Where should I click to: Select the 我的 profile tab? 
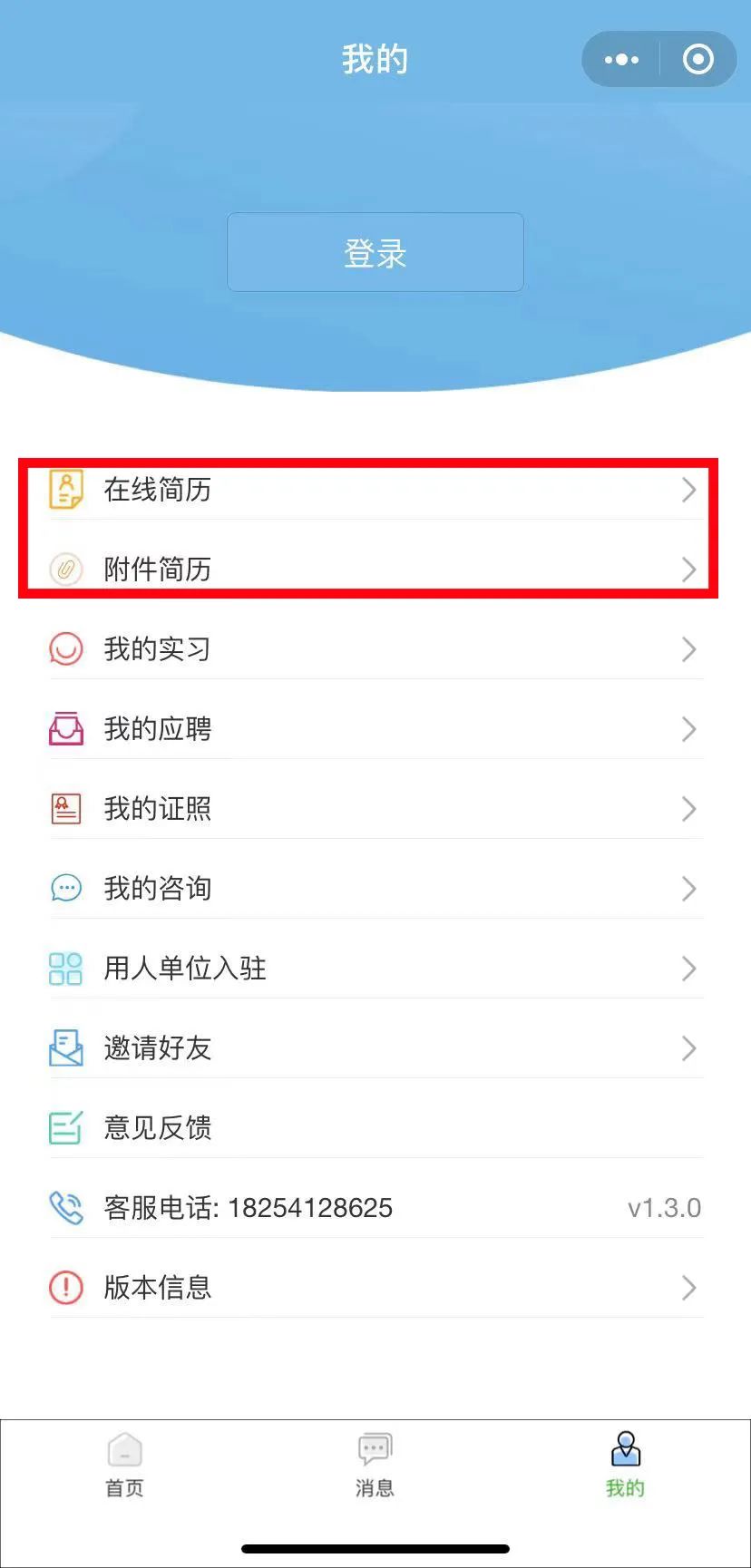(x=625, y=1465)
